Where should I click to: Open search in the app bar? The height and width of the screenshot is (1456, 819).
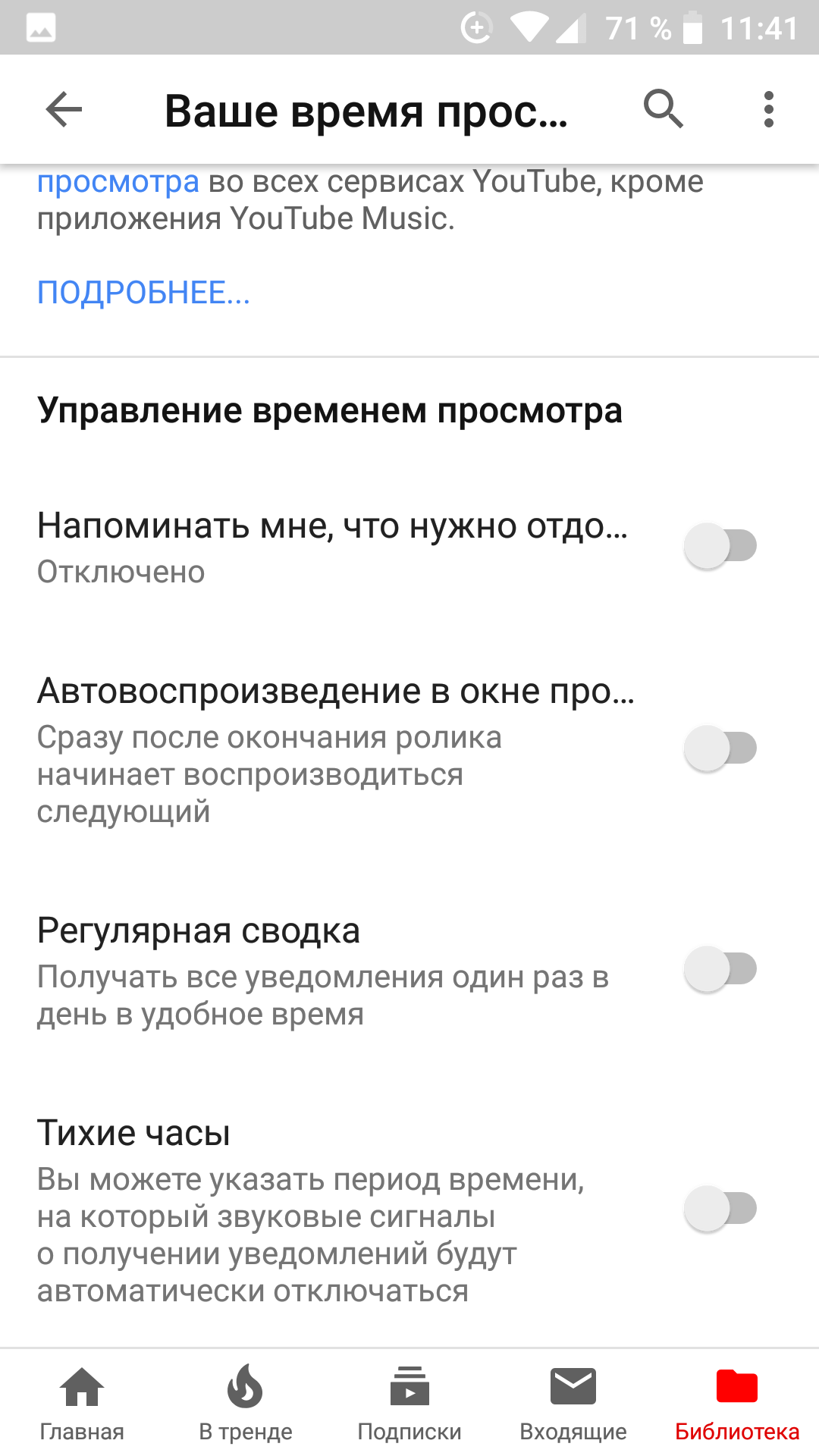pos(664,110)
